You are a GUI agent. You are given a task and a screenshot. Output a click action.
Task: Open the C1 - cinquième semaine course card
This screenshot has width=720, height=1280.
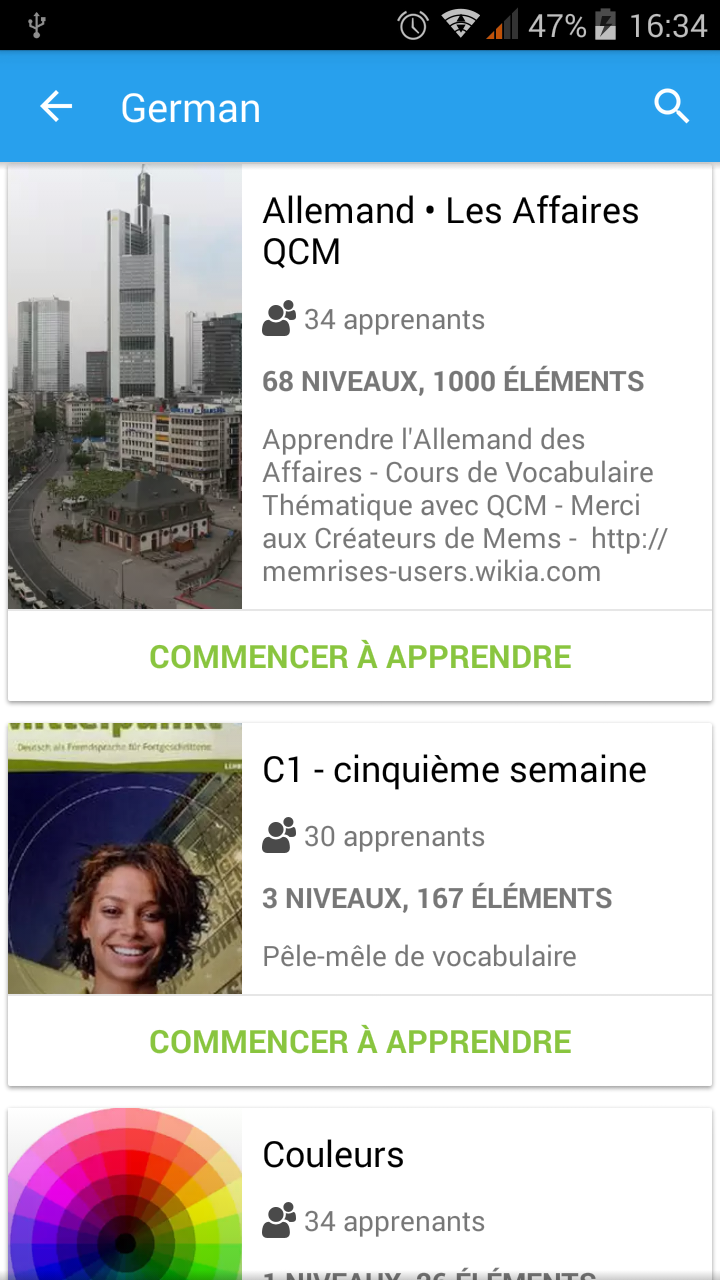(360, 858)
